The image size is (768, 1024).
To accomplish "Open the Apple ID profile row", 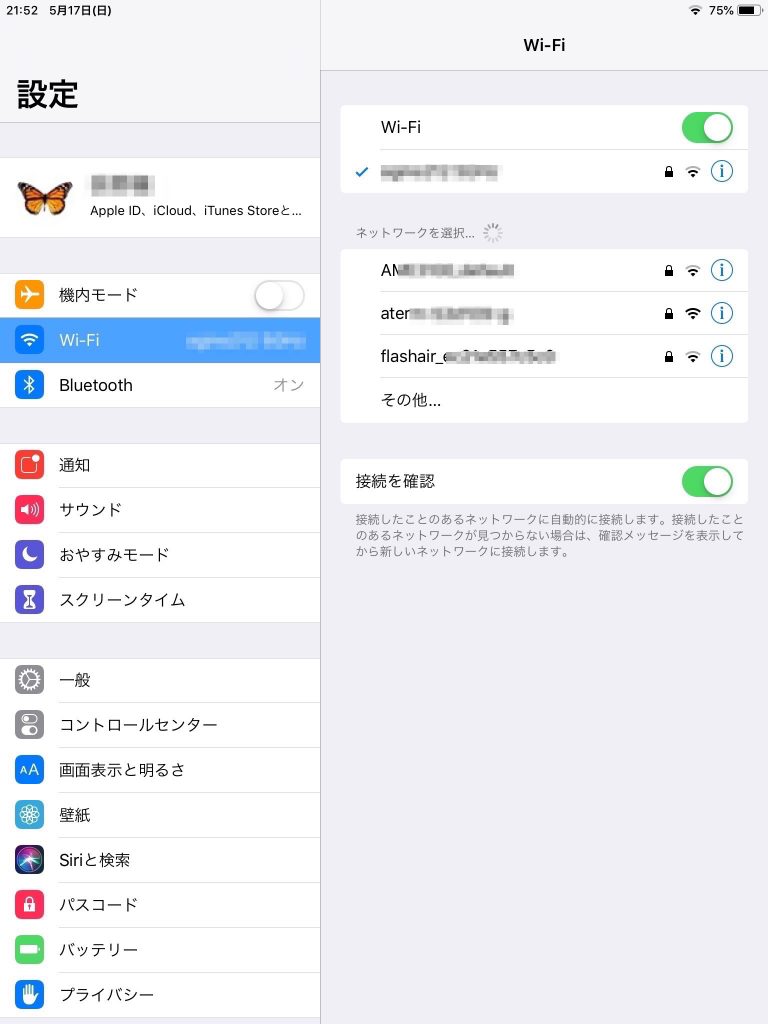I will (x=160, y=197).
